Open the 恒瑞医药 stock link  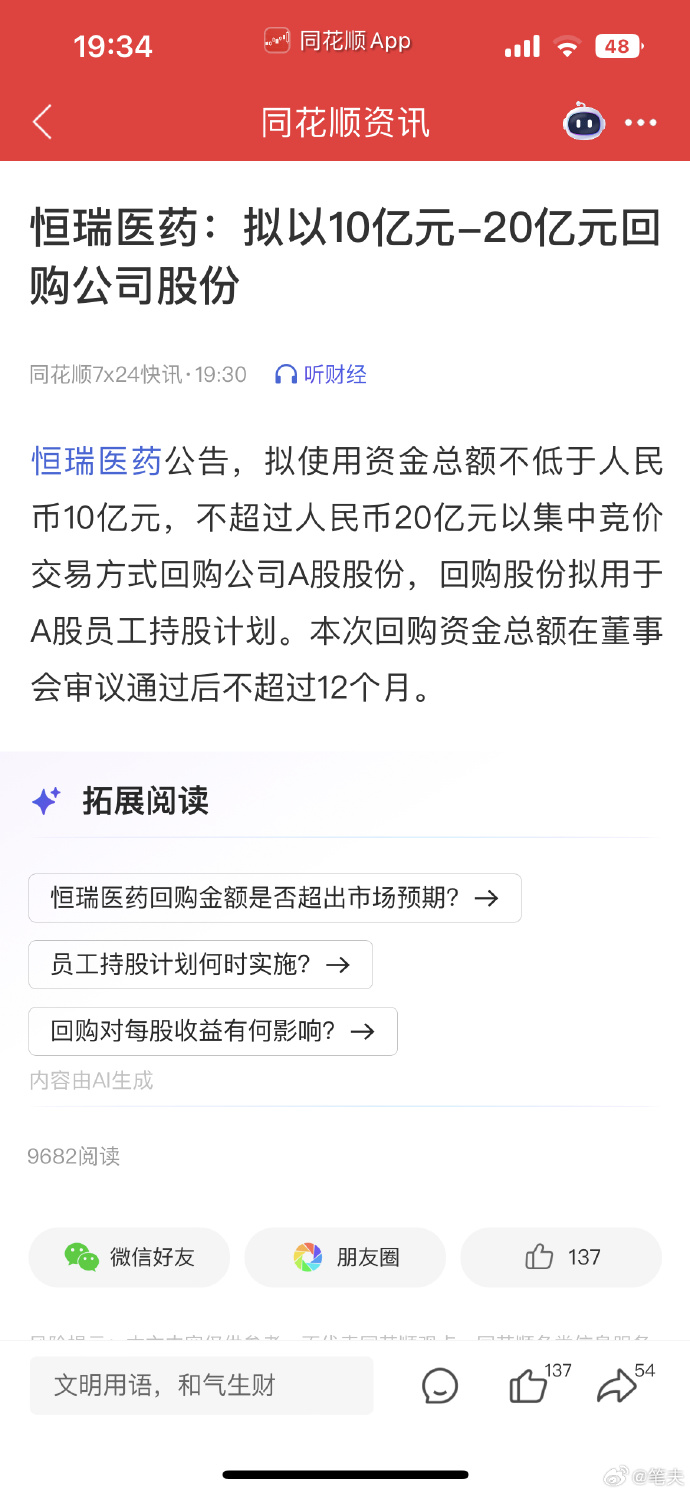pyautogui.click(x=97, y=461)
